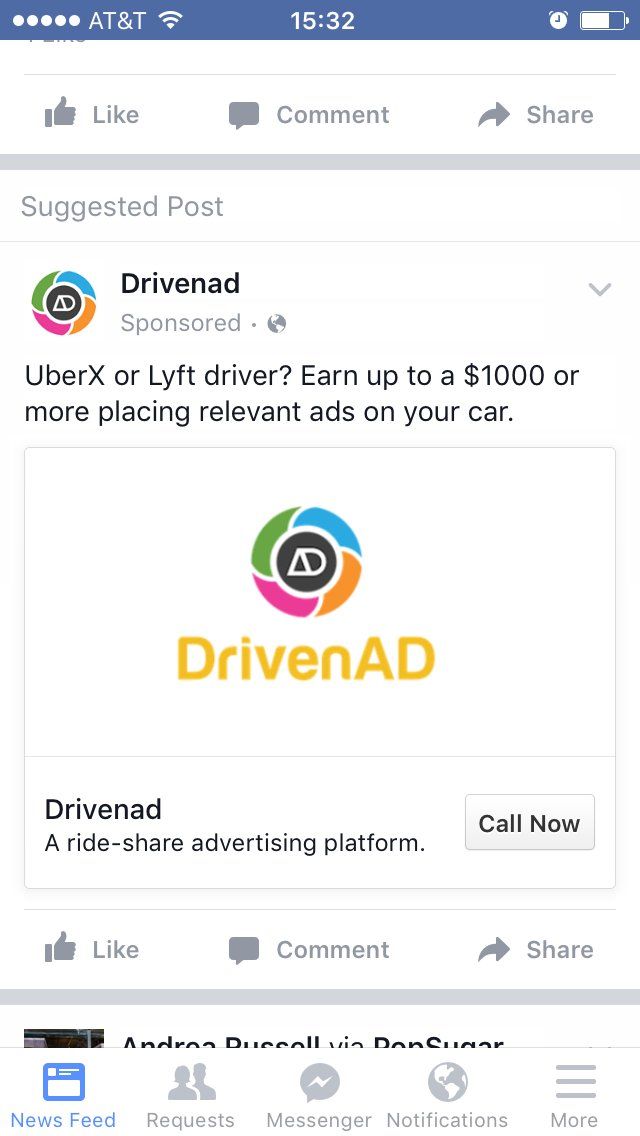This screenshot has width=640, height=1136.
Task: Tap Call Now on the Drivenad ad
Action: [x=529, y=823]
